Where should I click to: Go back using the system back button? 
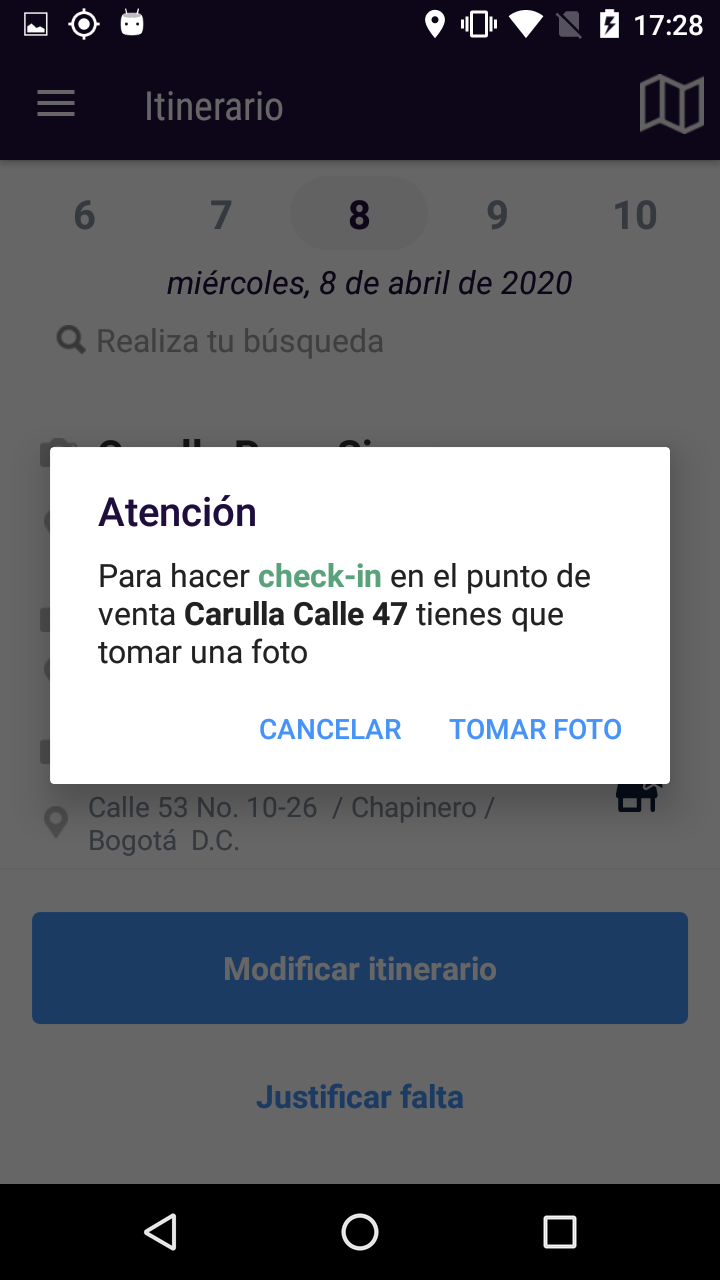coord(160,1232)
